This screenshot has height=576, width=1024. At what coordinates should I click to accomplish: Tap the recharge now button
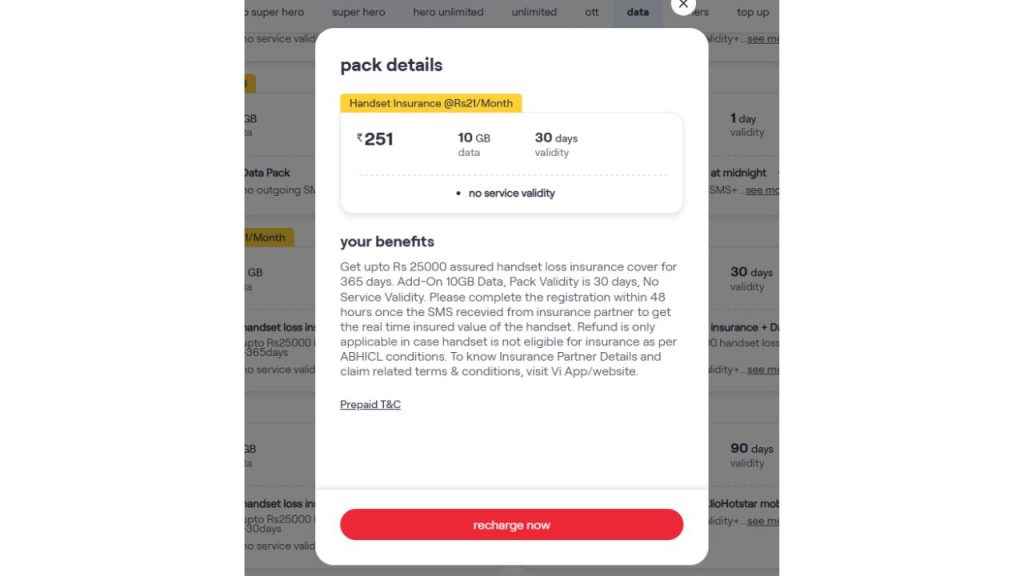[x=511, y=525]
